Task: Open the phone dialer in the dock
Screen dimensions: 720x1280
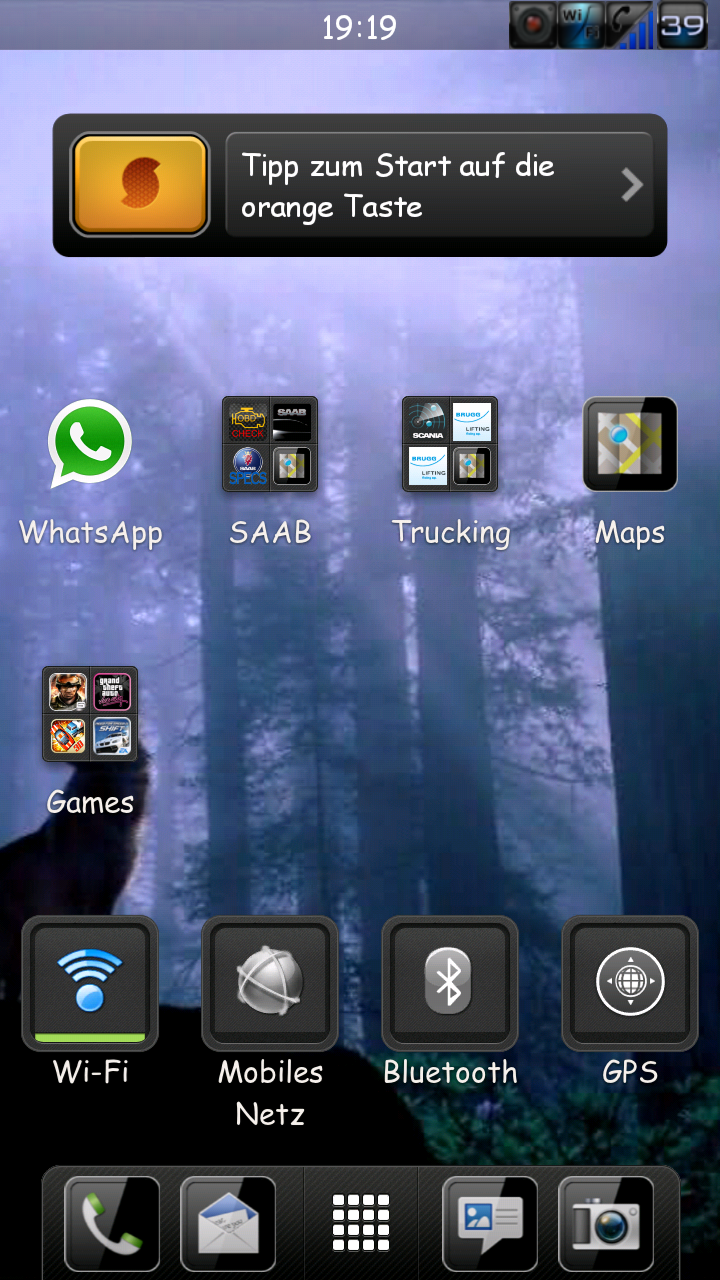Action: (x=112, y=1224)
